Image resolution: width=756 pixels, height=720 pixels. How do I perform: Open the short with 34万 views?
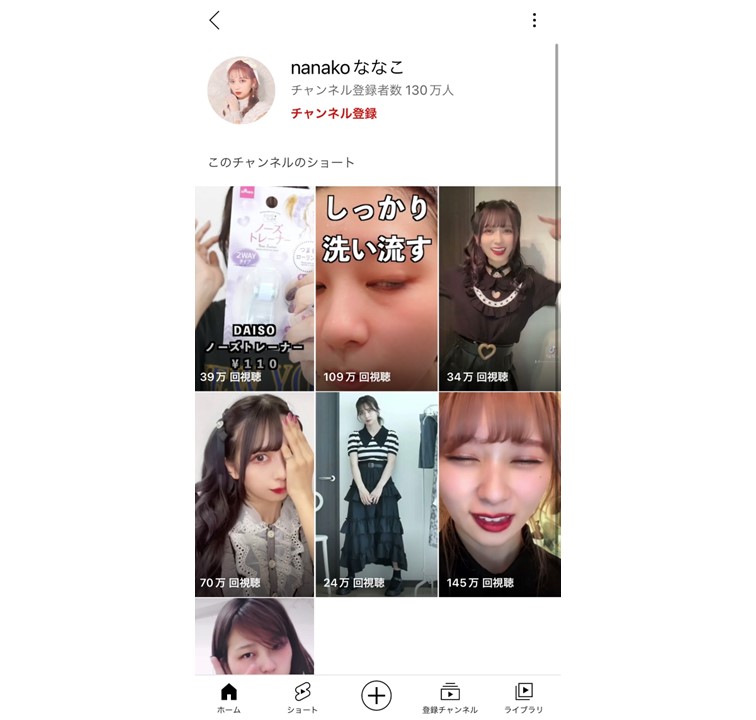click(499, 288)
